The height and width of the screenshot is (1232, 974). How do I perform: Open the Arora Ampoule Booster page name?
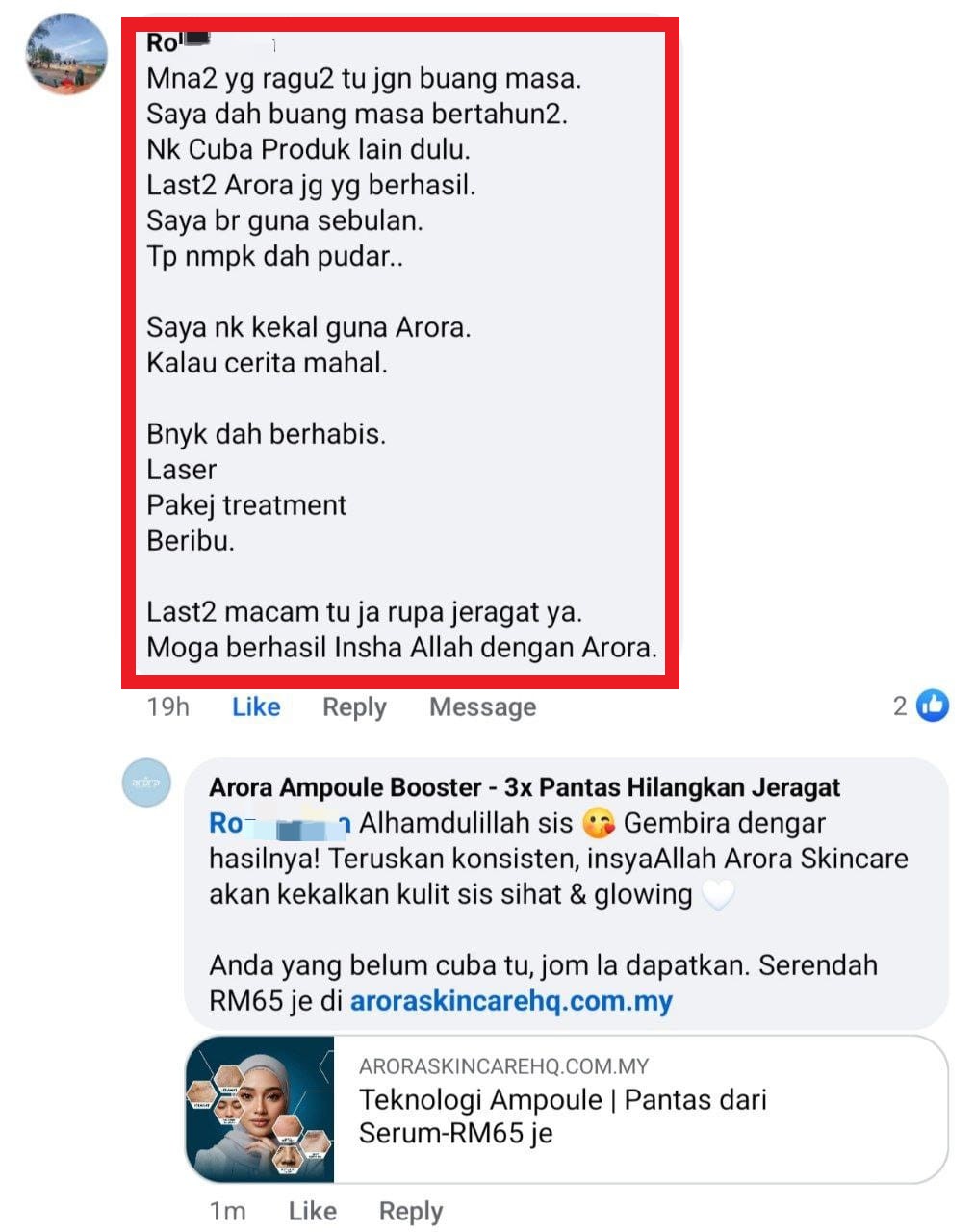525,787
